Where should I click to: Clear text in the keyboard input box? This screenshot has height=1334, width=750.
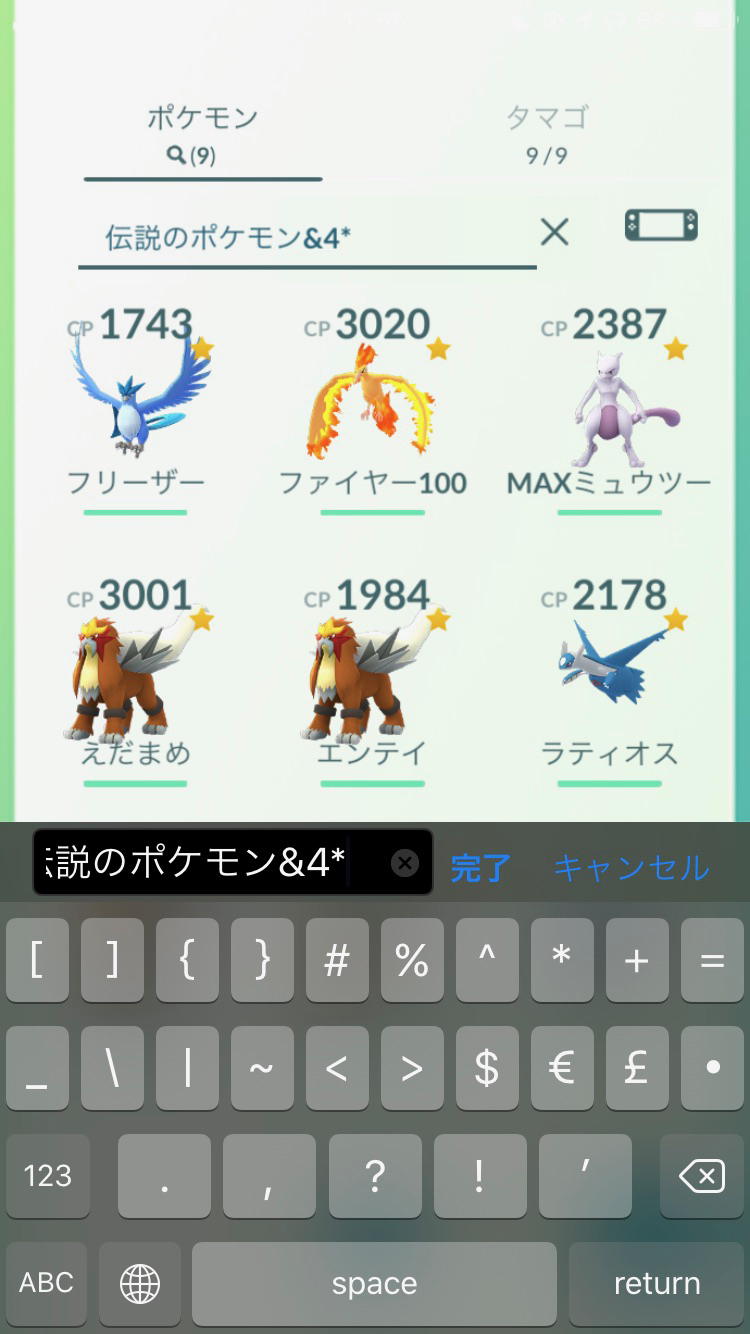[x=404, y=863]
